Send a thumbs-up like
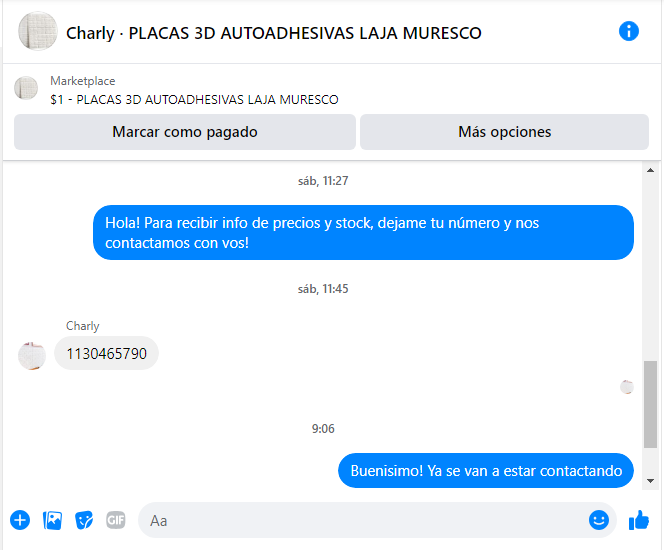This screenshot has width=664, height=550. coord(639,520)
